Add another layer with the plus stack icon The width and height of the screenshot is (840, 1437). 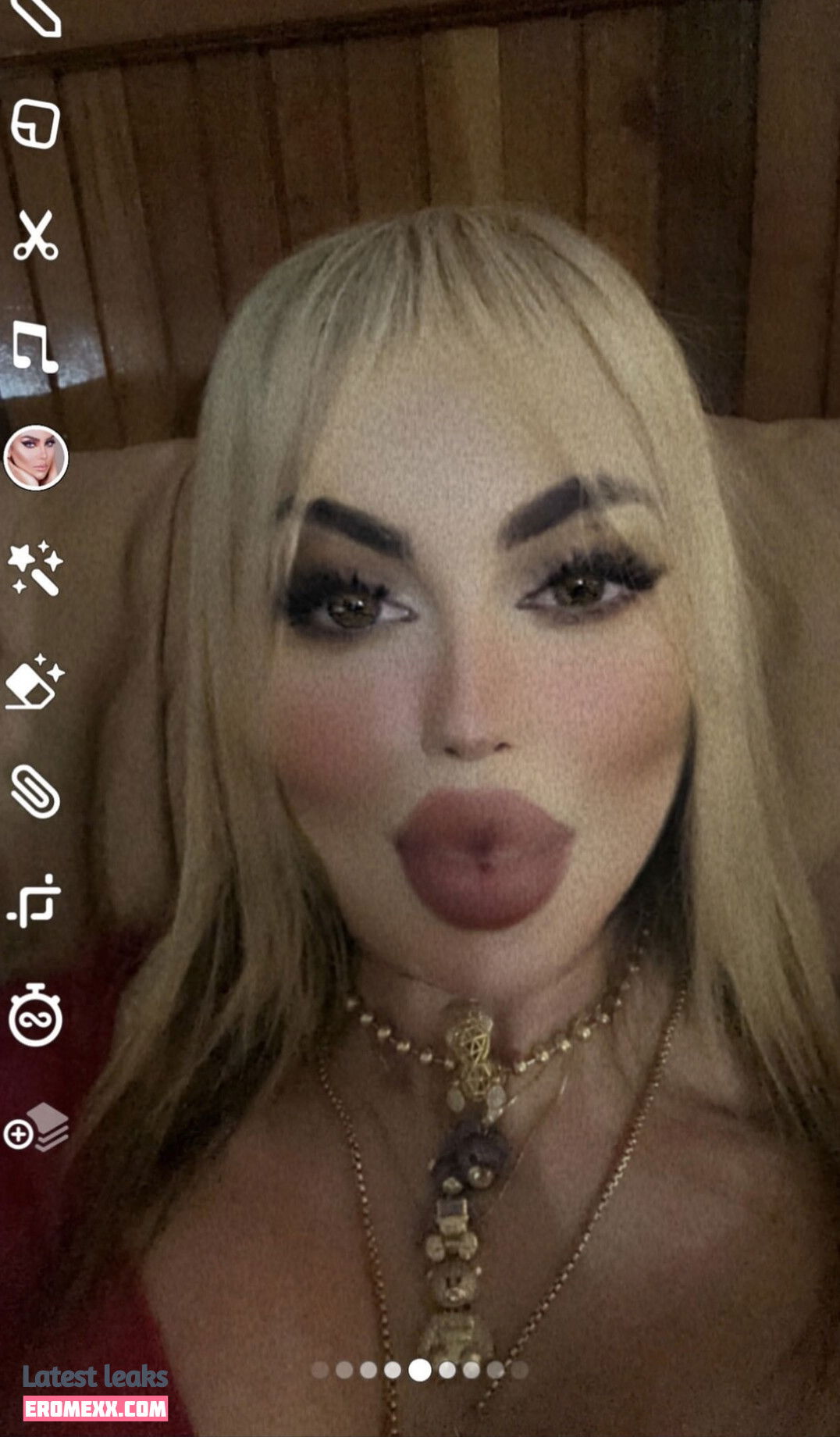pos(36,1128)
